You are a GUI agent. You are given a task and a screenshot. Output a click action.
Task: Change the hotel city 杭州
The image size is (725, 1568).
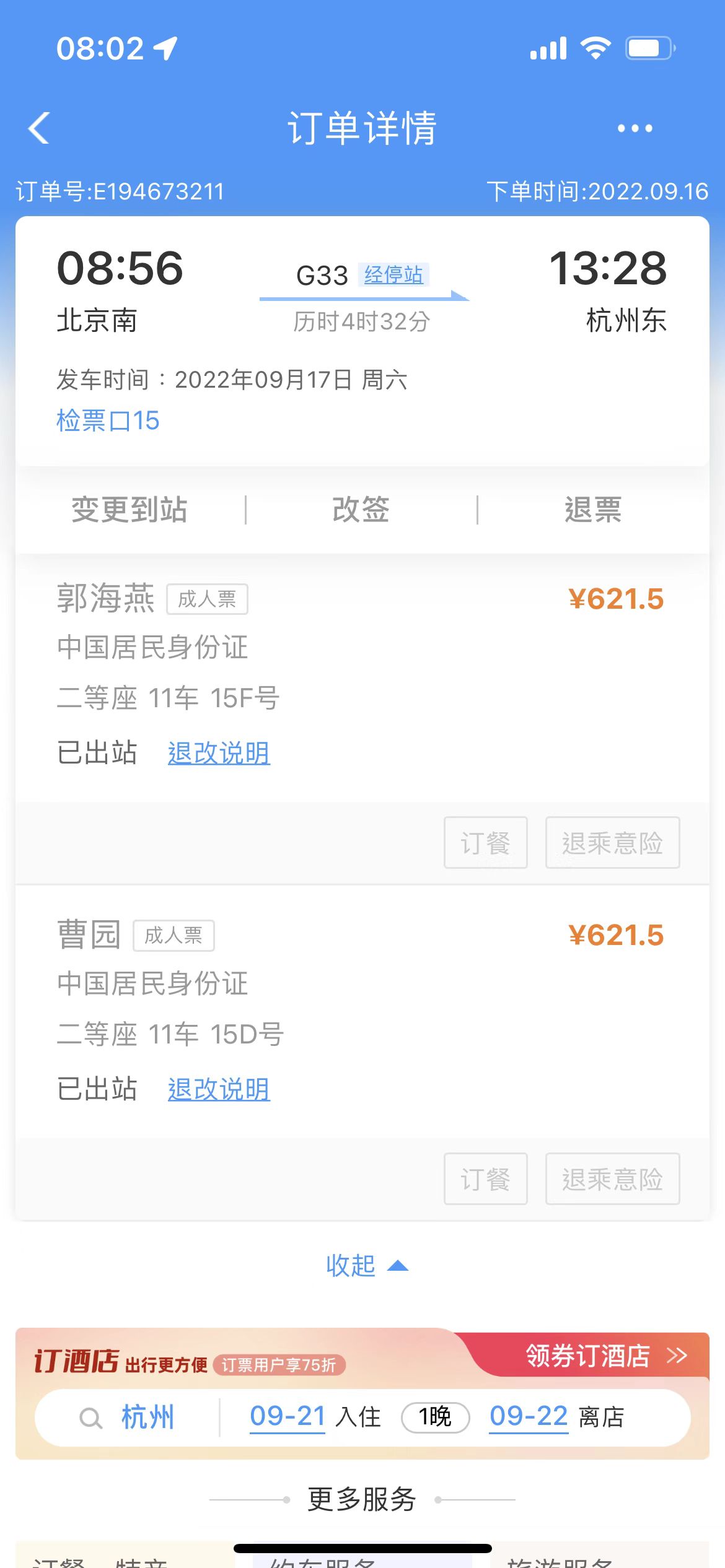[147, 1417]
